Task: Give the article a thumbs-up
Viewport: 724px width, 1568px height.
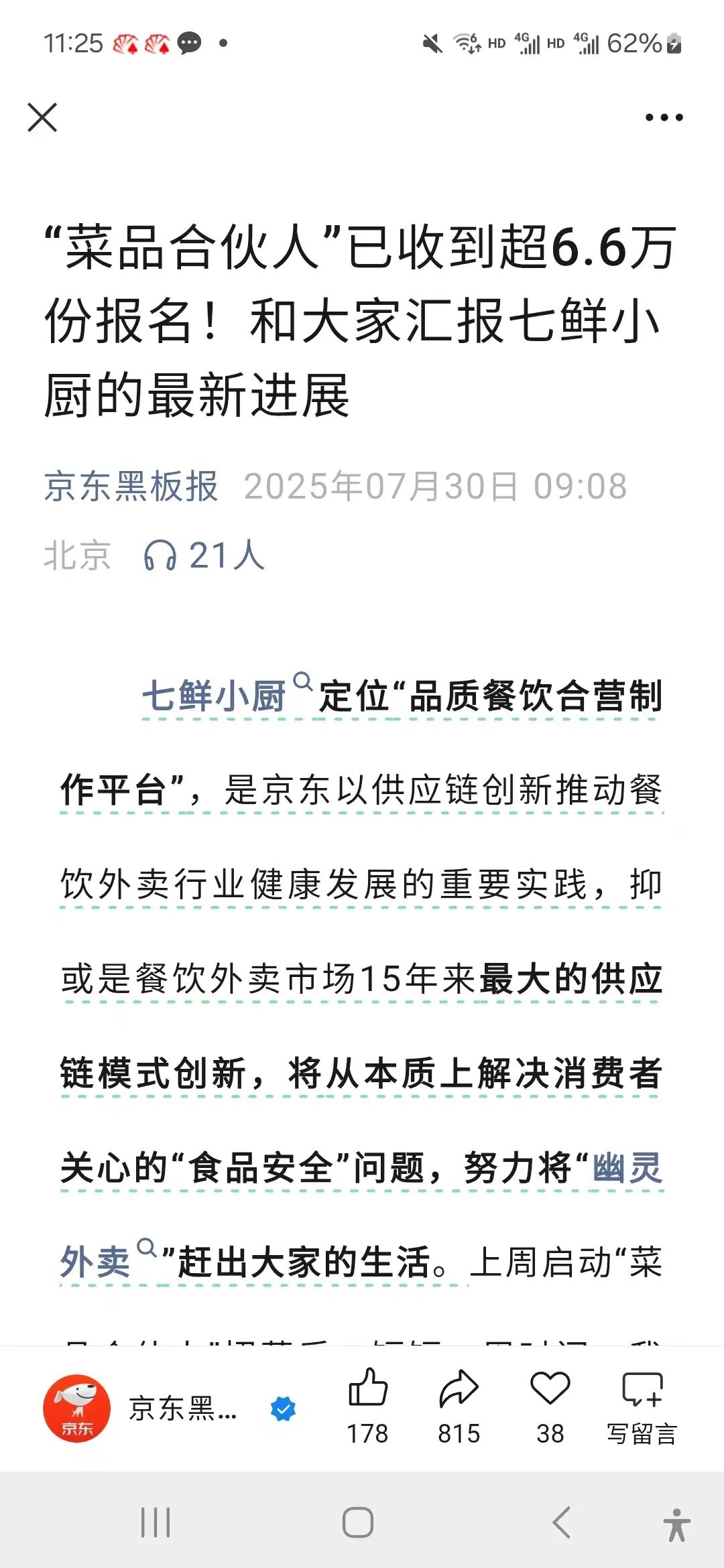Action: 368,1389
